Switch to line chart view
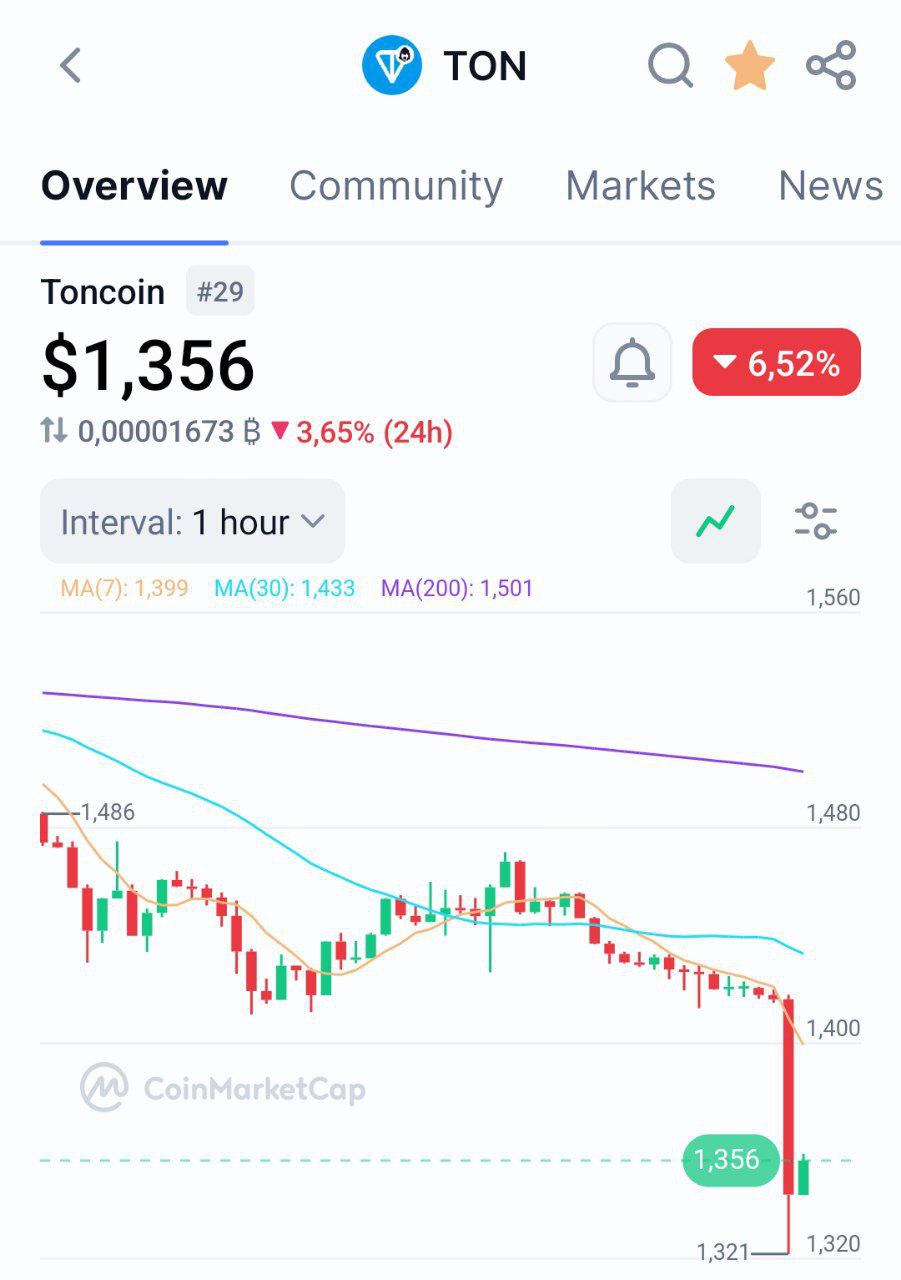This screenshot has height=1280, width=901. [x=716, y=521]
